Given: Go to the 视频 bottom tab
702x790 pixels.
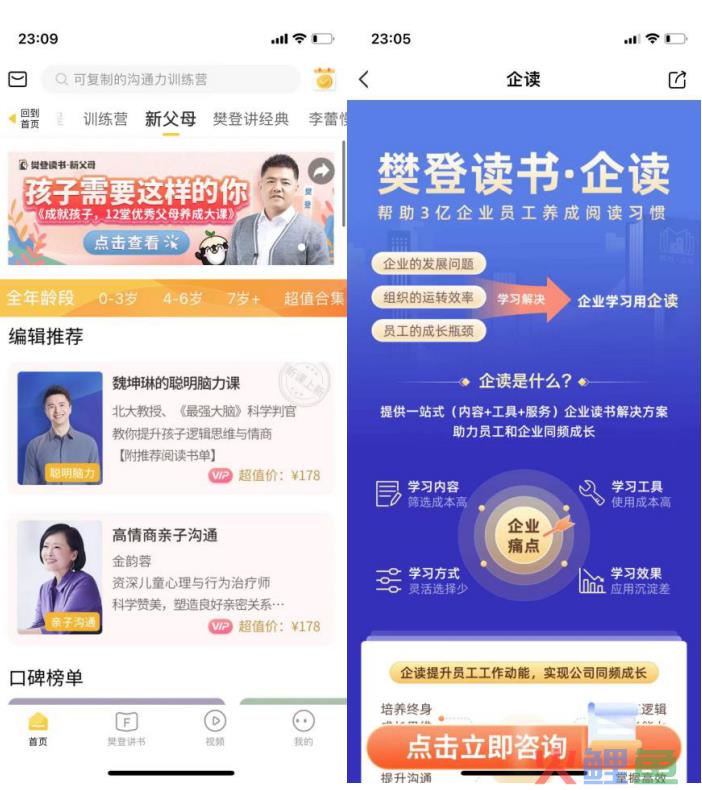Looking at the screenshot, I should tap(214, 728).
